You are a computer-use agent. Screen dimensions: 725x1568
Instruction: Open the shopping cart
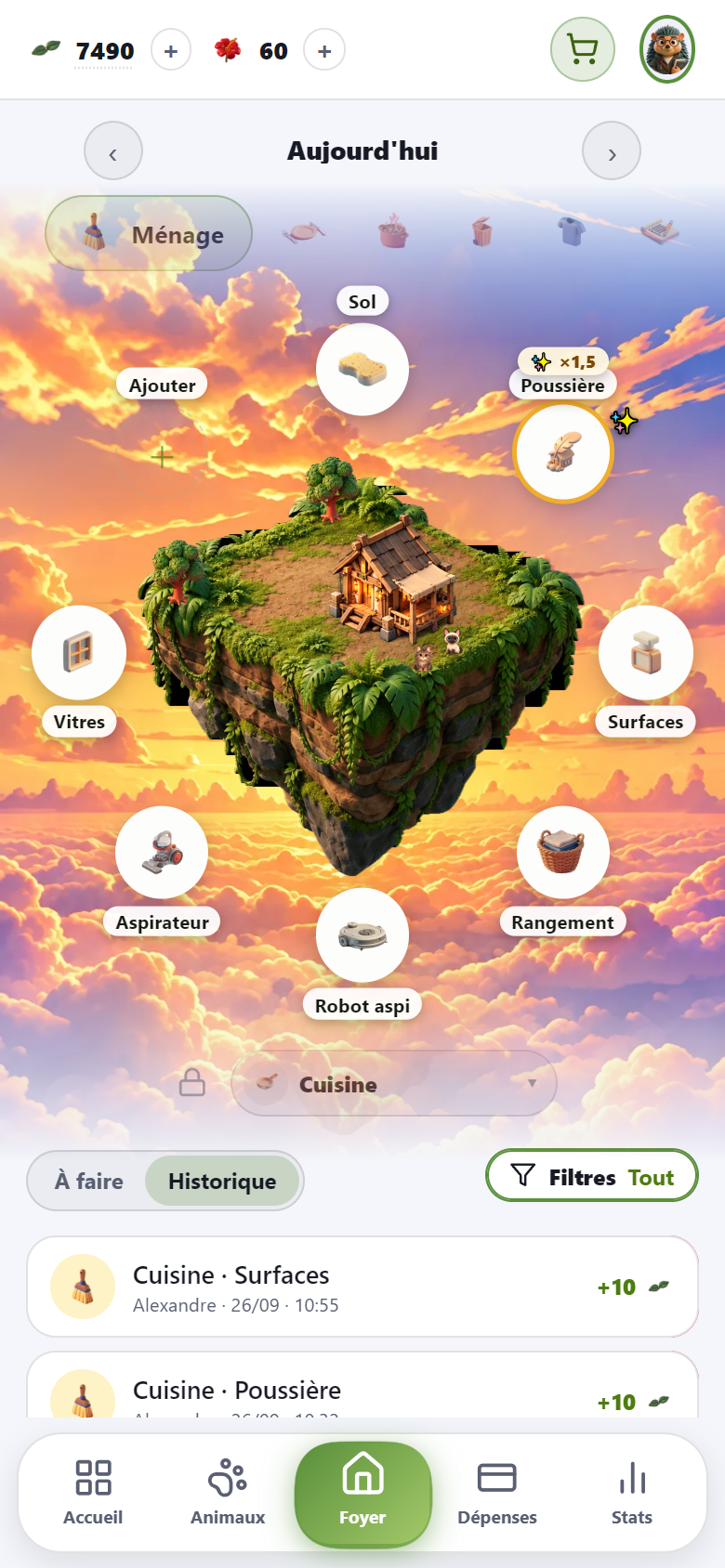click(583, 50)
